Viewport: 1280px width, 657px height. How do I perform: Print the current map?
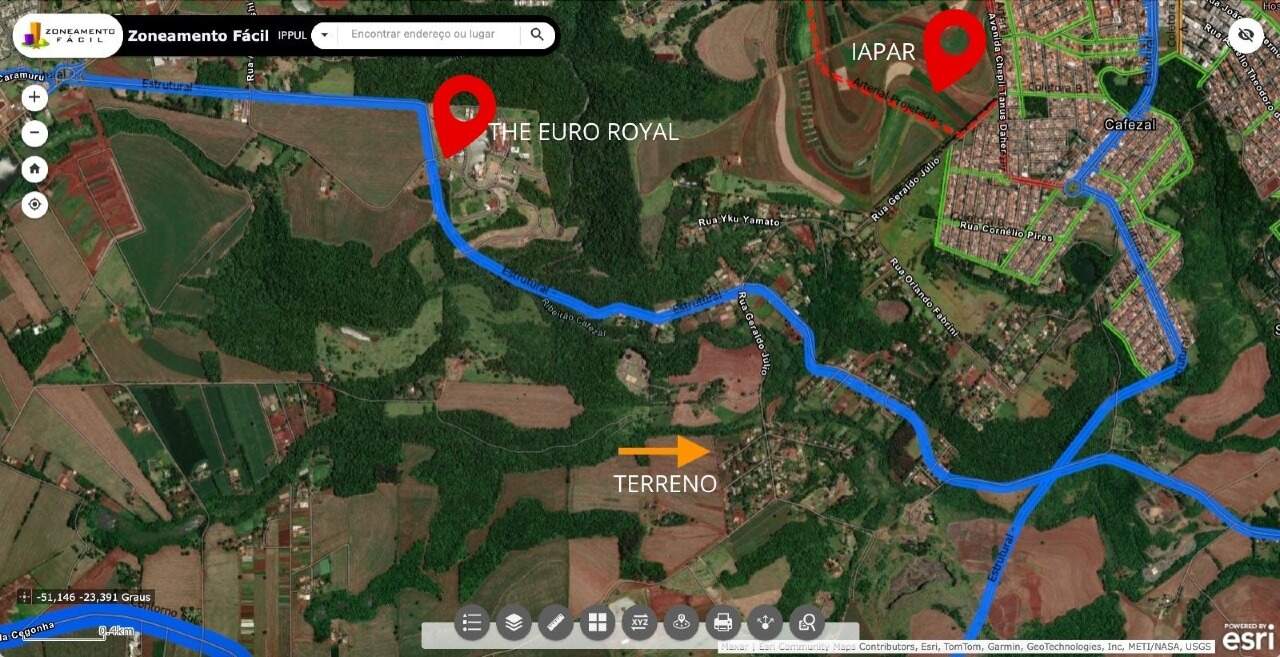[724, 623]
